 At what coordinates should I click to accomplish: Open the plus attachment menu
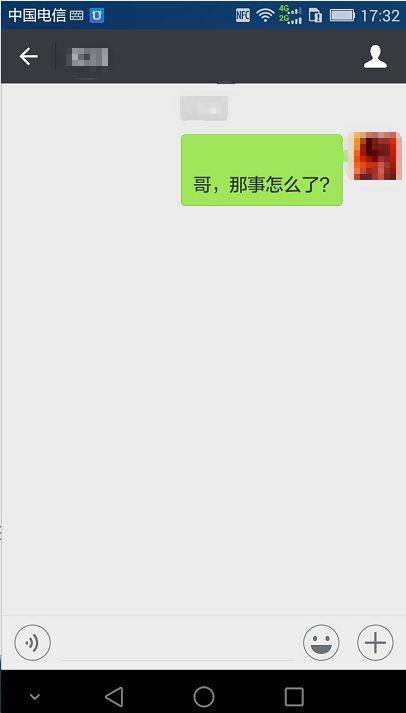pos(375,643)
